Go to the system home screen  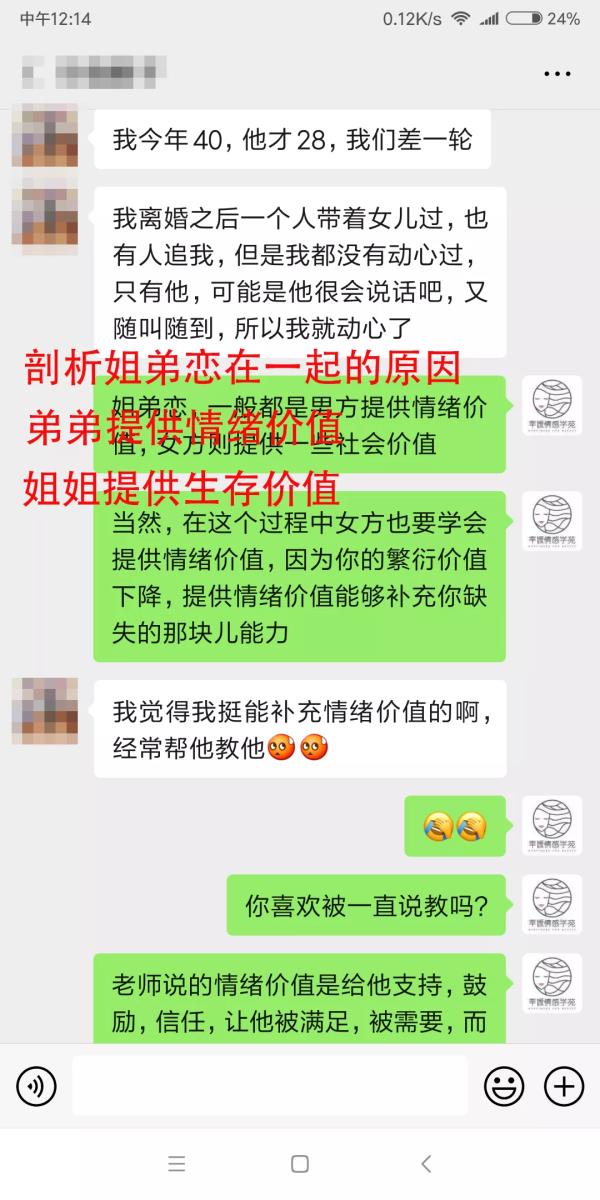(x=299, y=1163)
